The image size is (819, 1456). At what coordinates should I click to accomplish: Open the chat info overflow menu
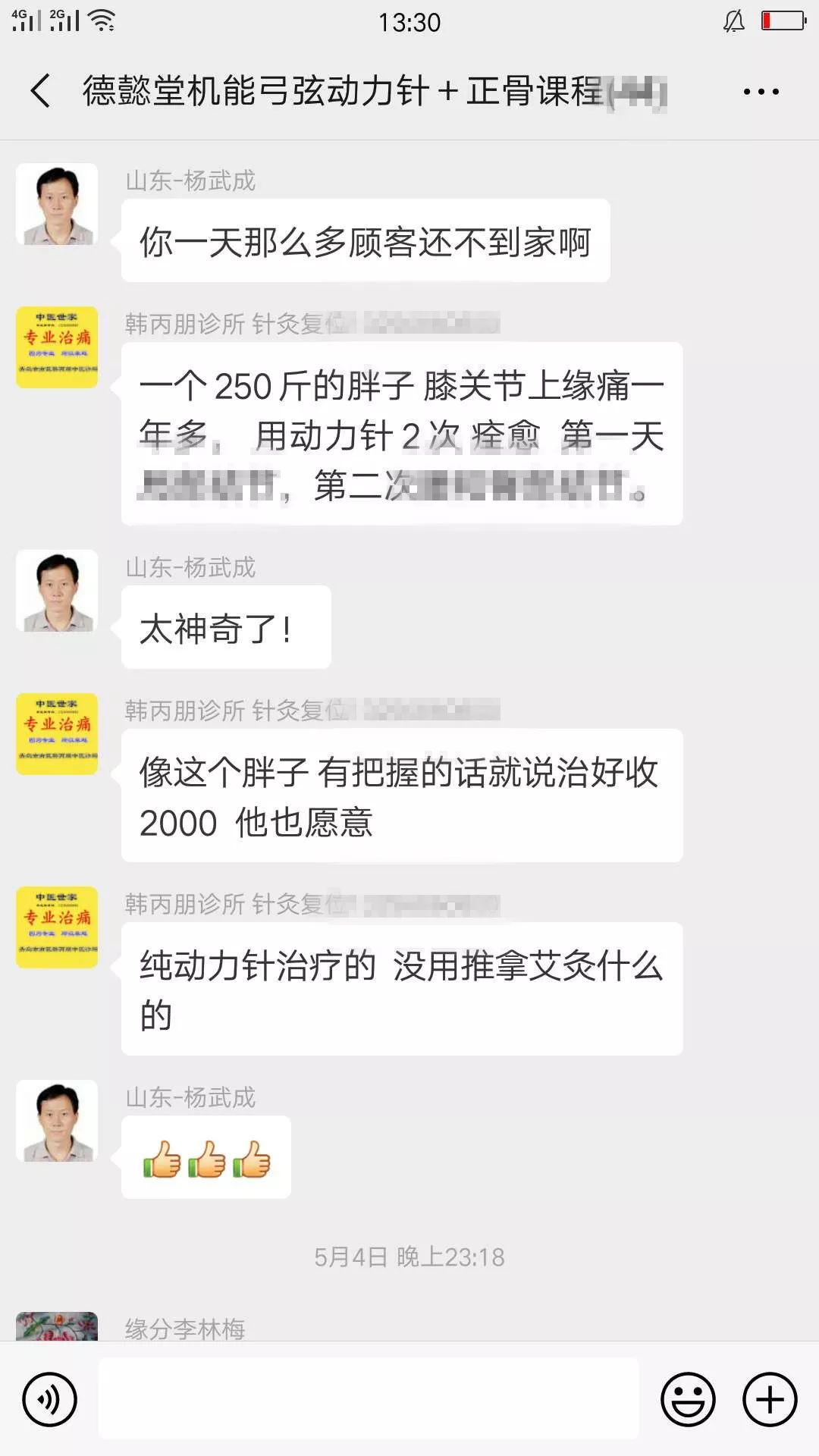tap(761, 92)
